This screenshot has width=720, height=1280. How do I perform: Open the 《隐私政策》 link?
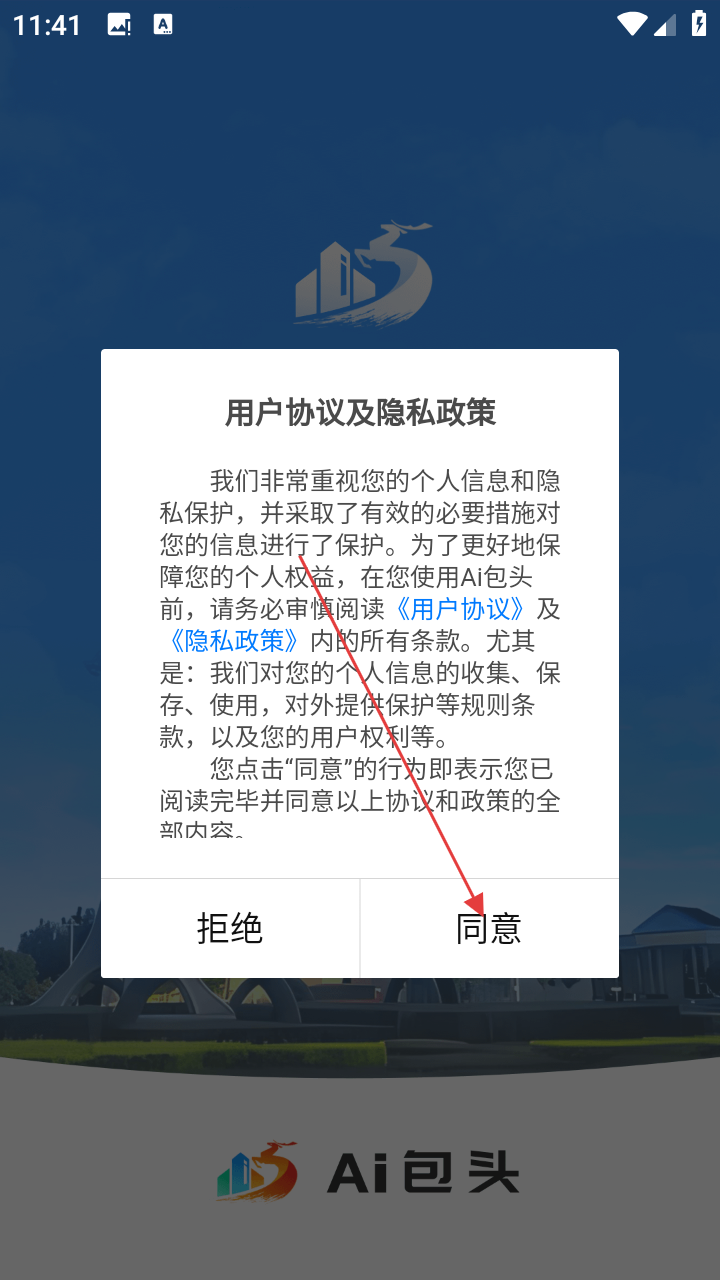234,640
